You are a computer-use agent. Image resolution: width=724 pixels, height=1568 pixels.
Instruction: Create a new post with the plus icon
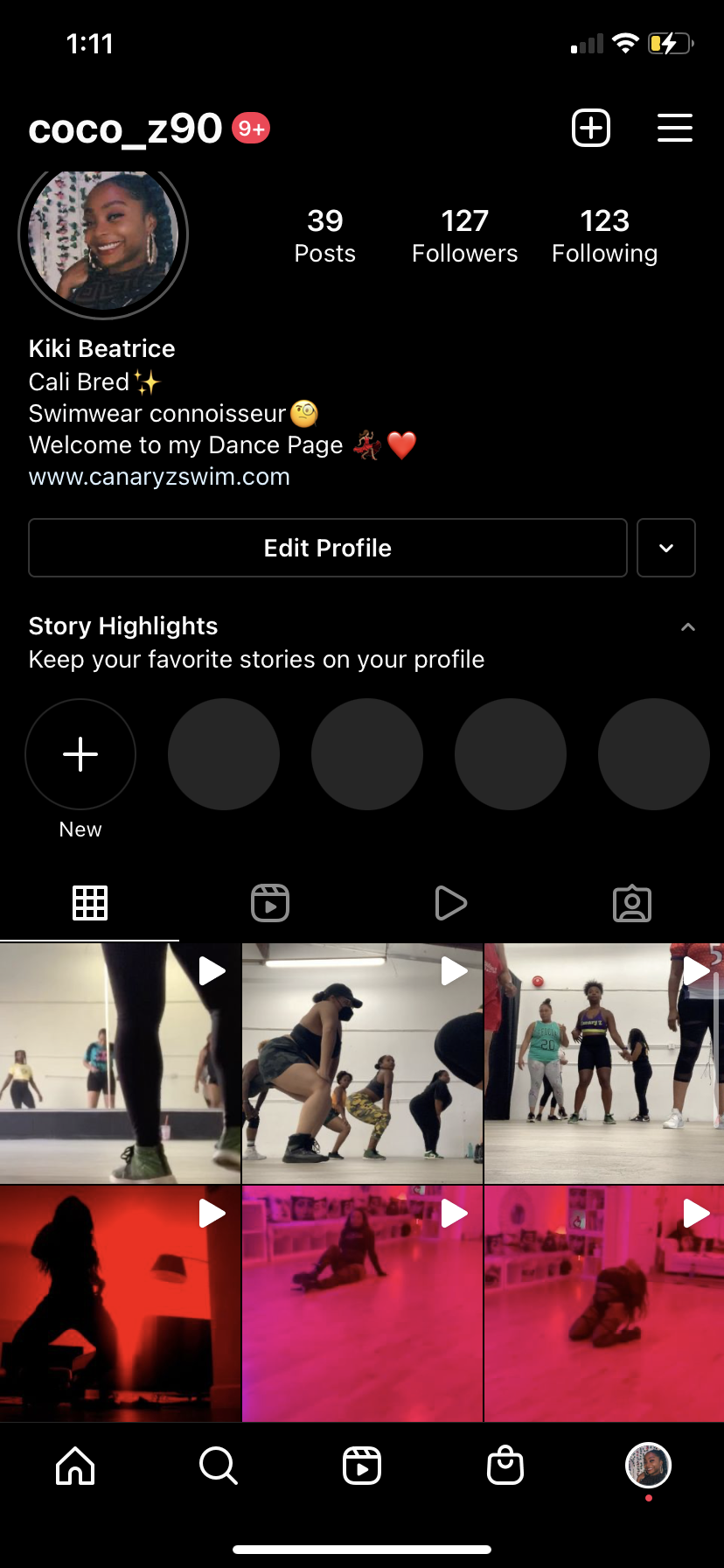pos(591,128)
